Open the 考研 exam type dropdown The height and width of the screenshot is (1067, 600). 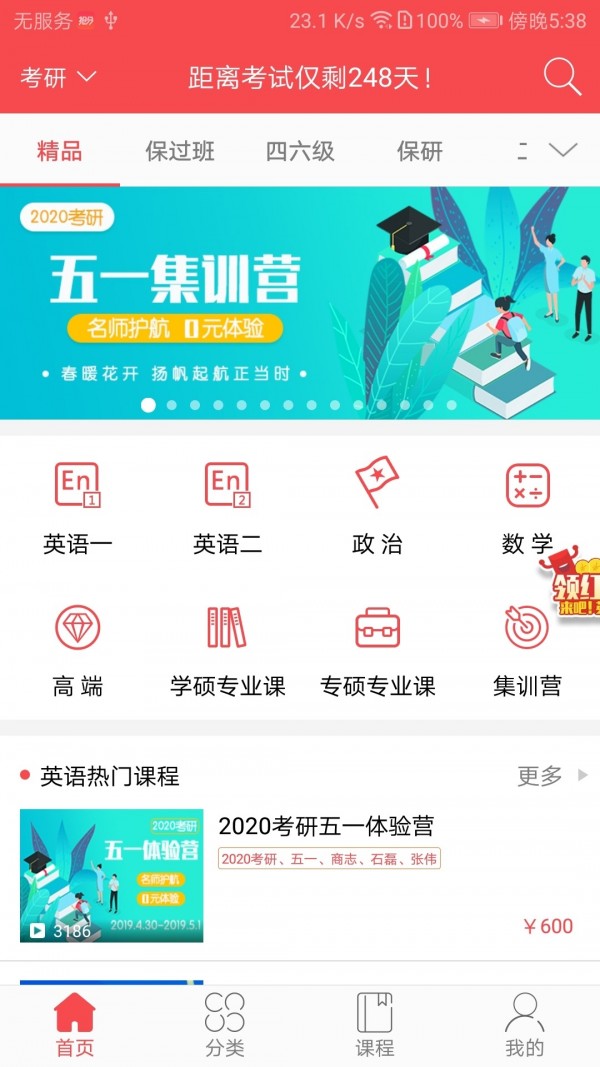coord(58,77)
